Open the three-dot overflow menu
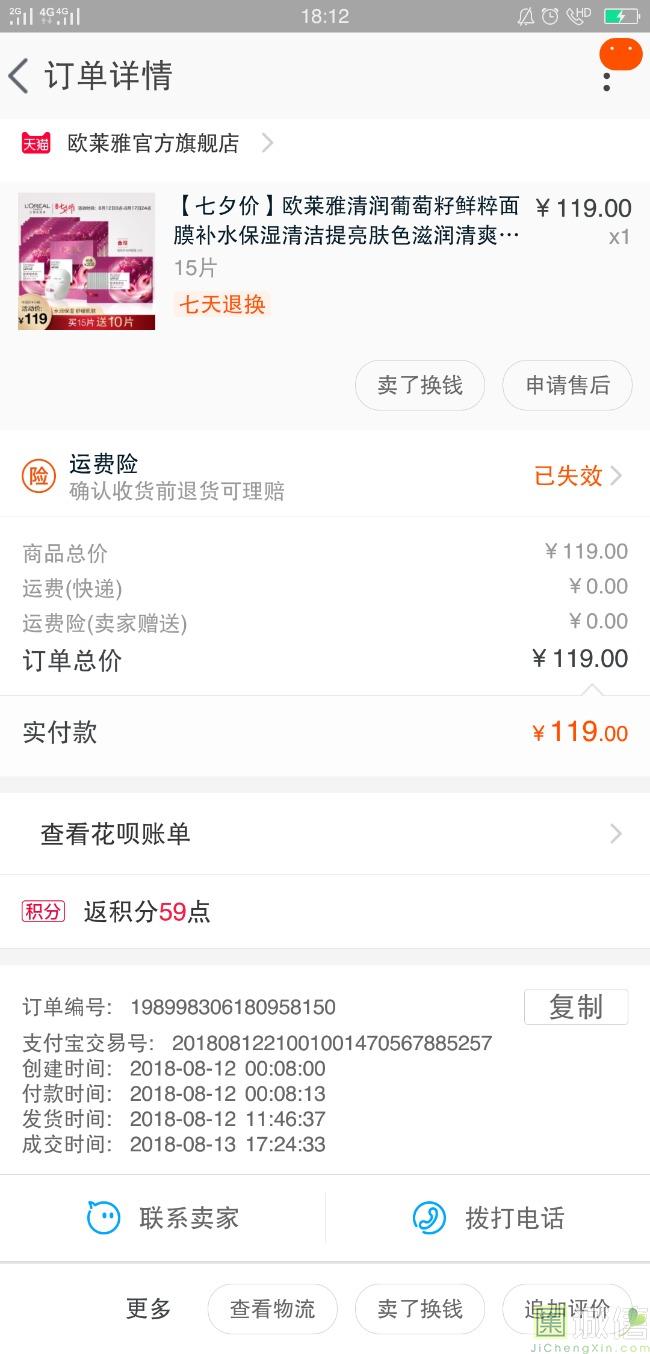 (607, 78)
